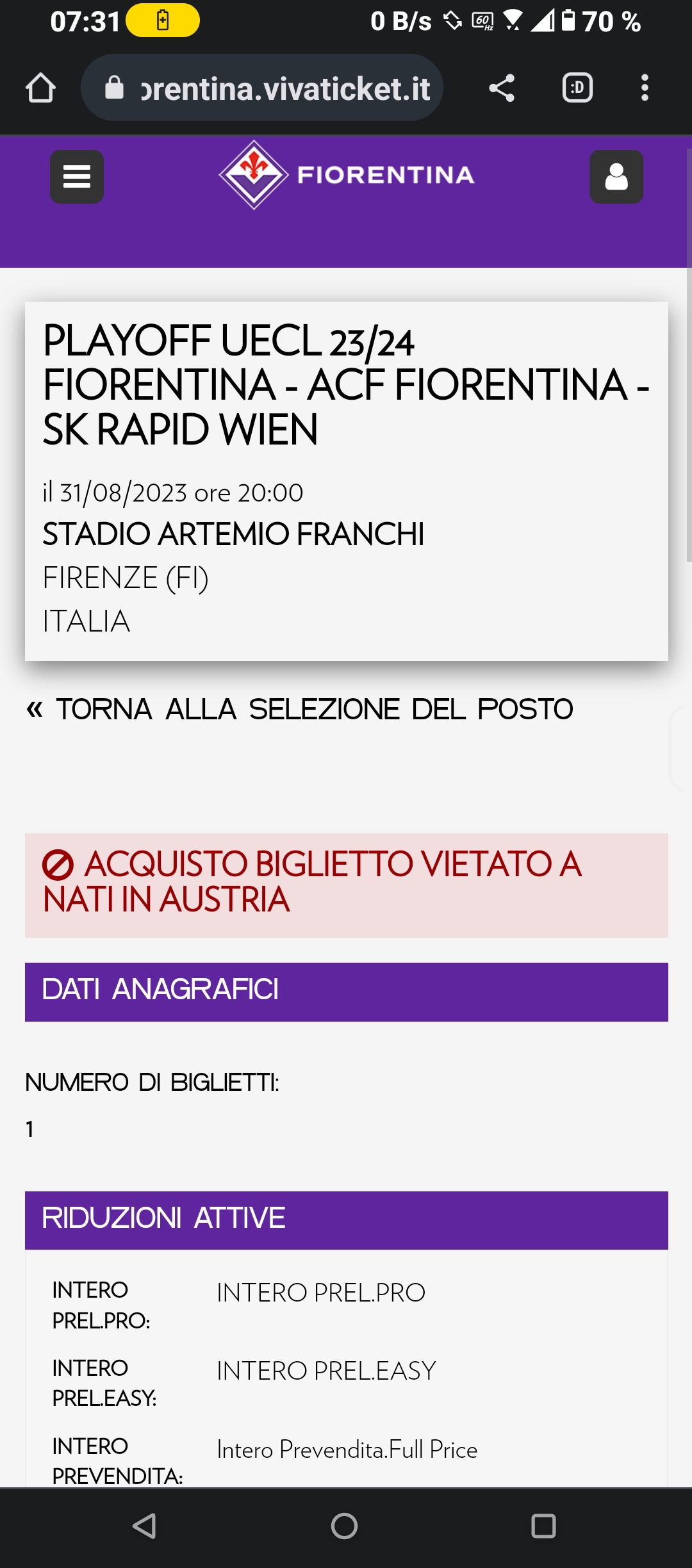Screen dimensions: 692x1568
Task: Go to the browser home page
Action: tap(40, 88)
